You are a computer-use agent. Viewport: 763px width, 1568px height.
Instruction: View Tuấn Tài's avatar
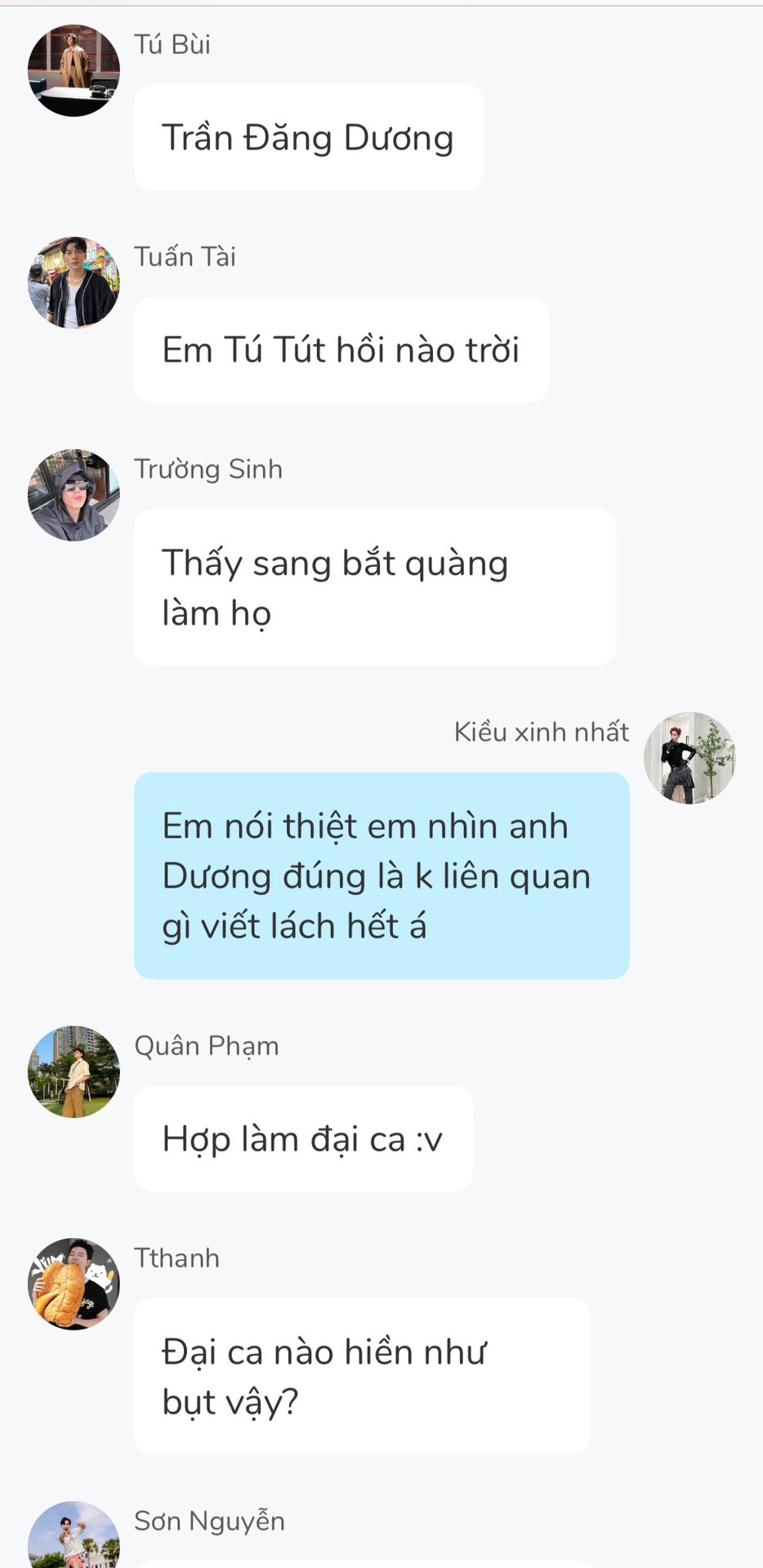click(74, 283)
